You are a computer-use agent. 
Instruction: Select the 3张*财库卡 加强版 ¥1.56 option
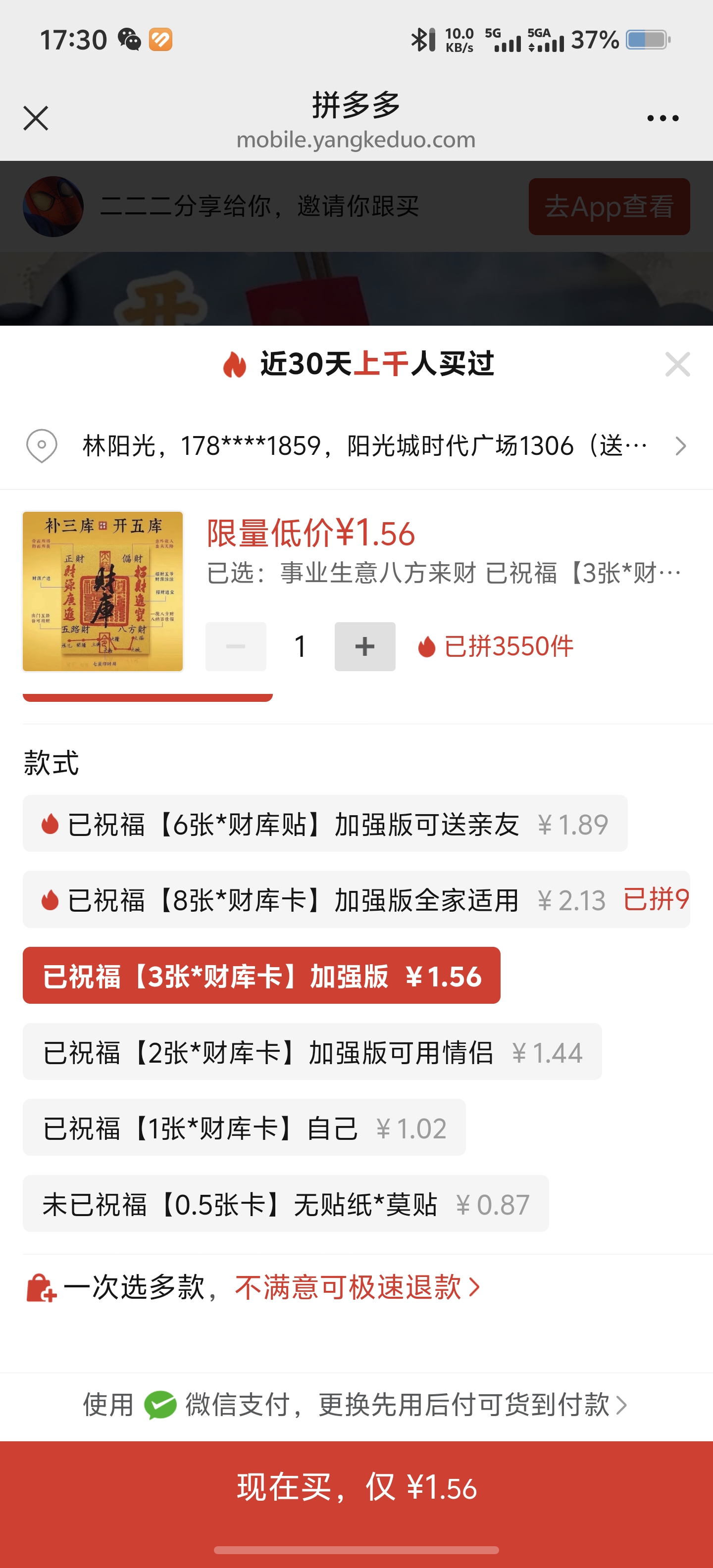[x=261, y=976]
